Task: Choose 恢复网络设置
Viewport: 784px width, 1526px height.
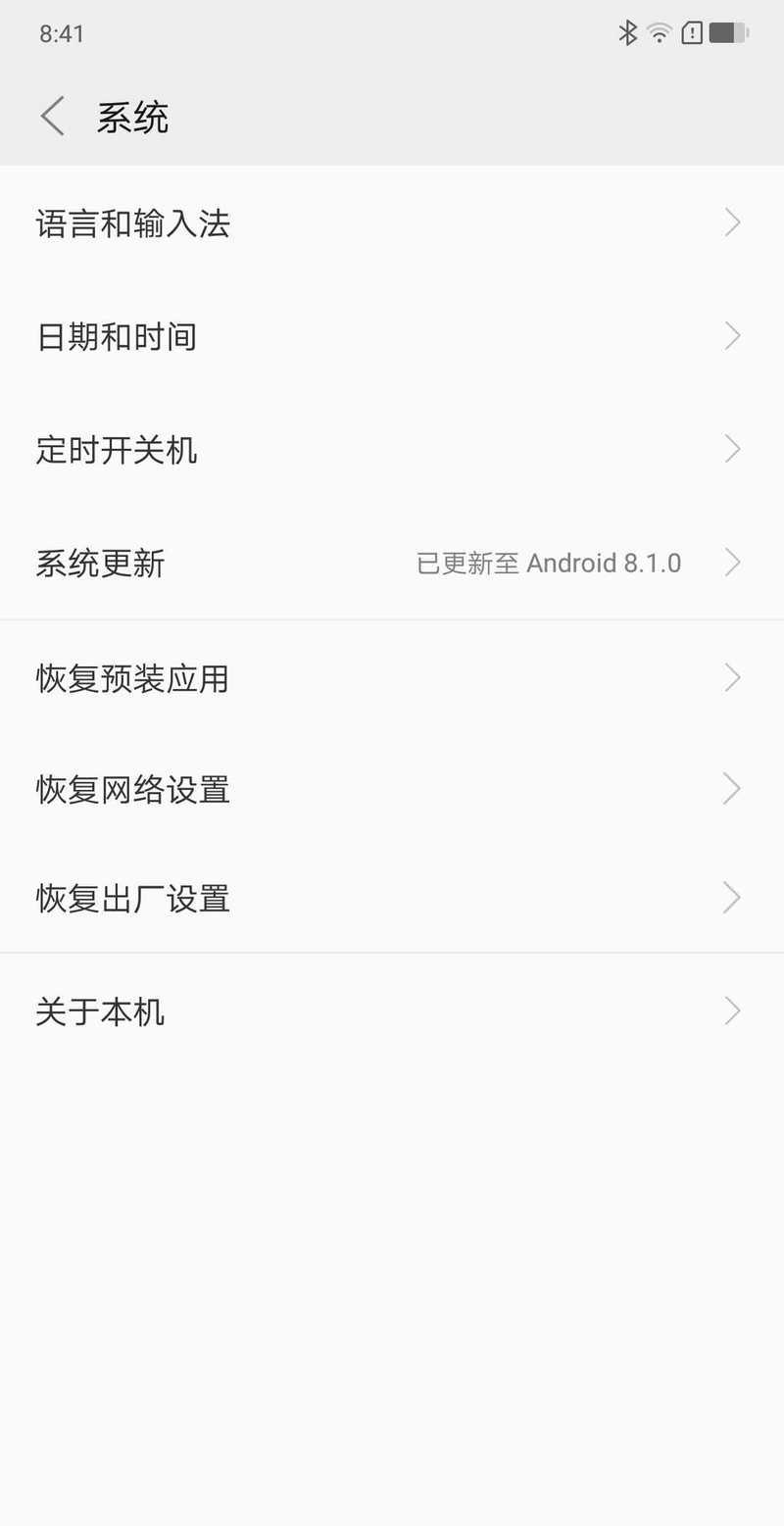Action: tap(392, 788)
